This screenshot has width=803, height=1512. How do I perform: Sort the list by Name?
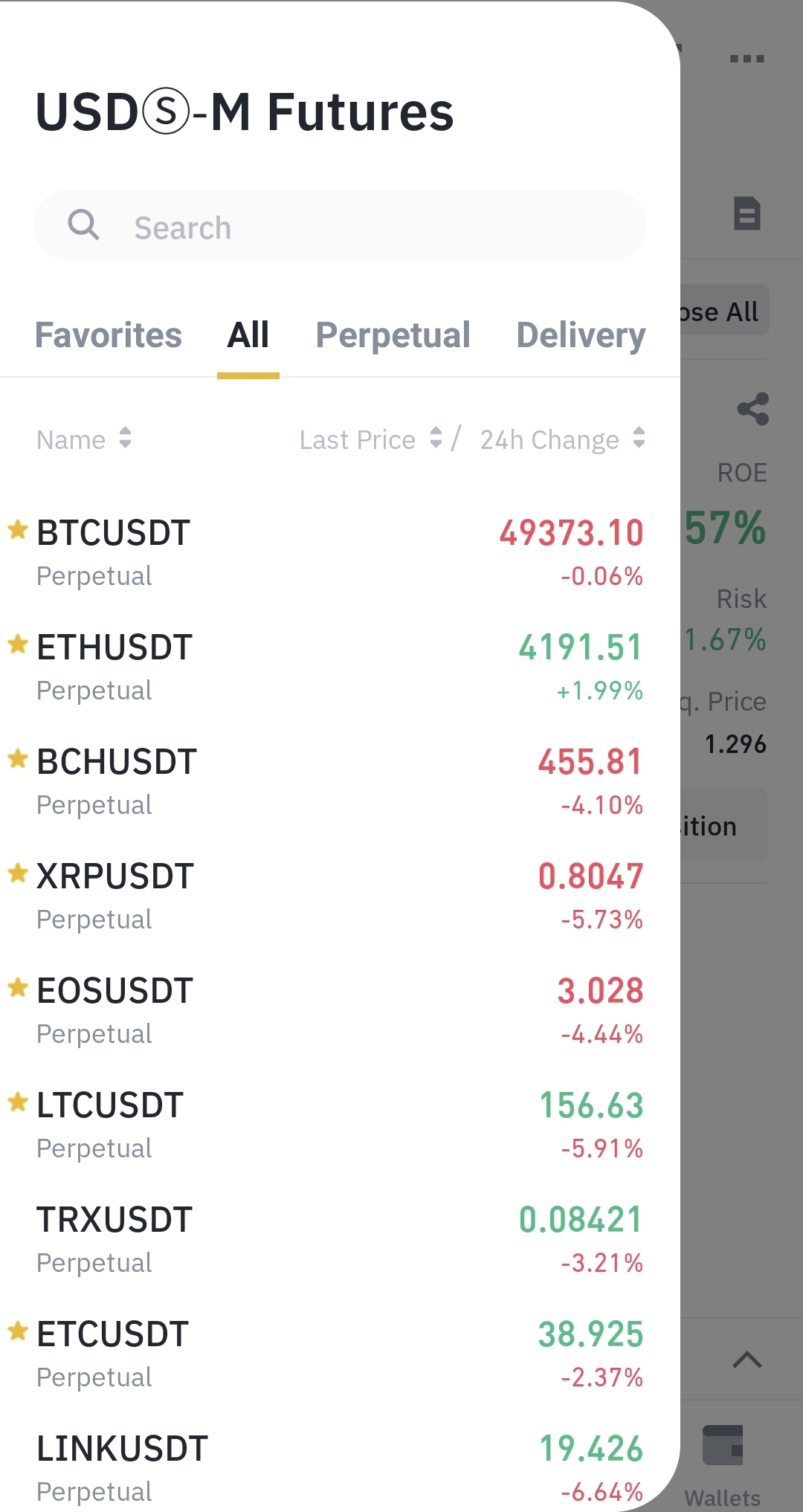pyautogui.click(x=84, y=439)
